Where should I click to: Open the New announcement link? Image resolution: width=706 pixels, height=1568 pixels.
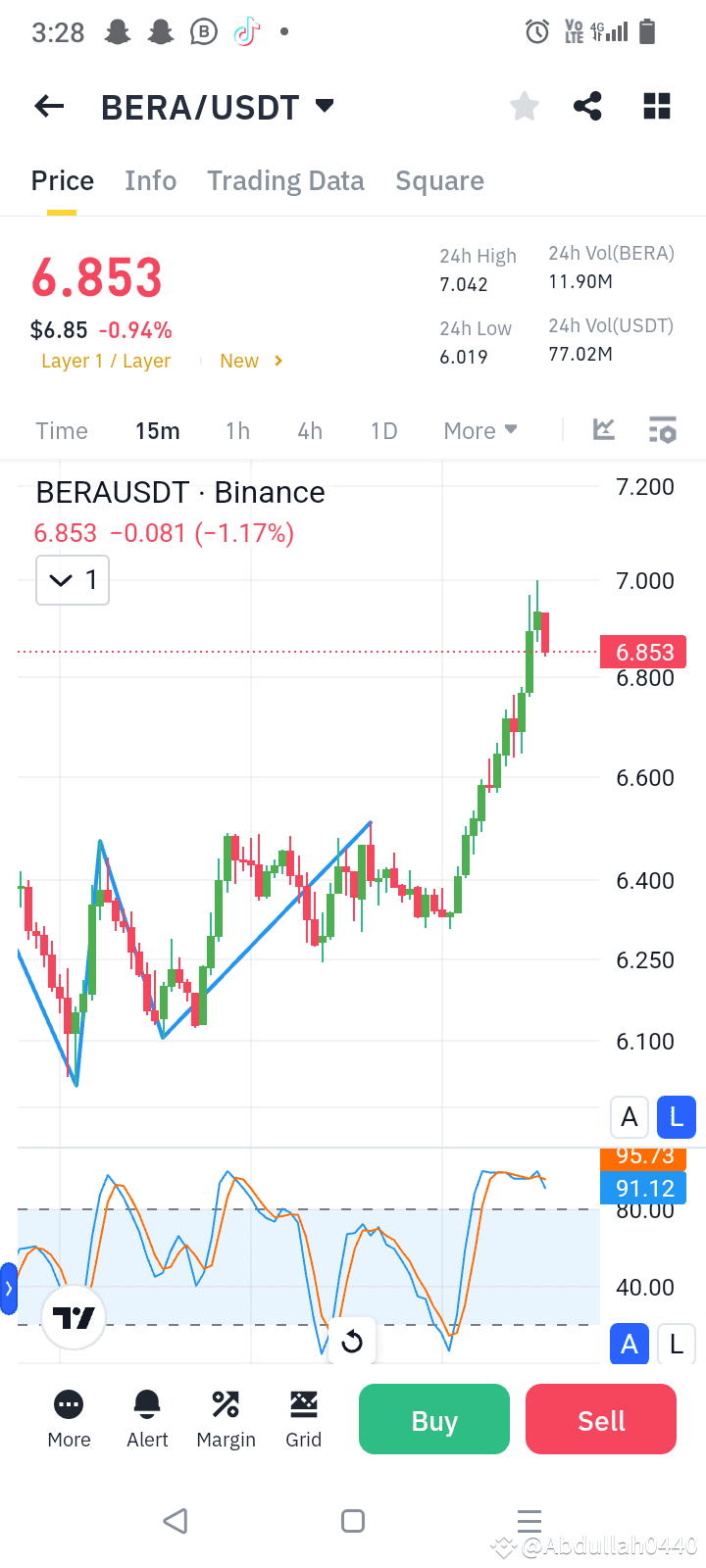239,361
